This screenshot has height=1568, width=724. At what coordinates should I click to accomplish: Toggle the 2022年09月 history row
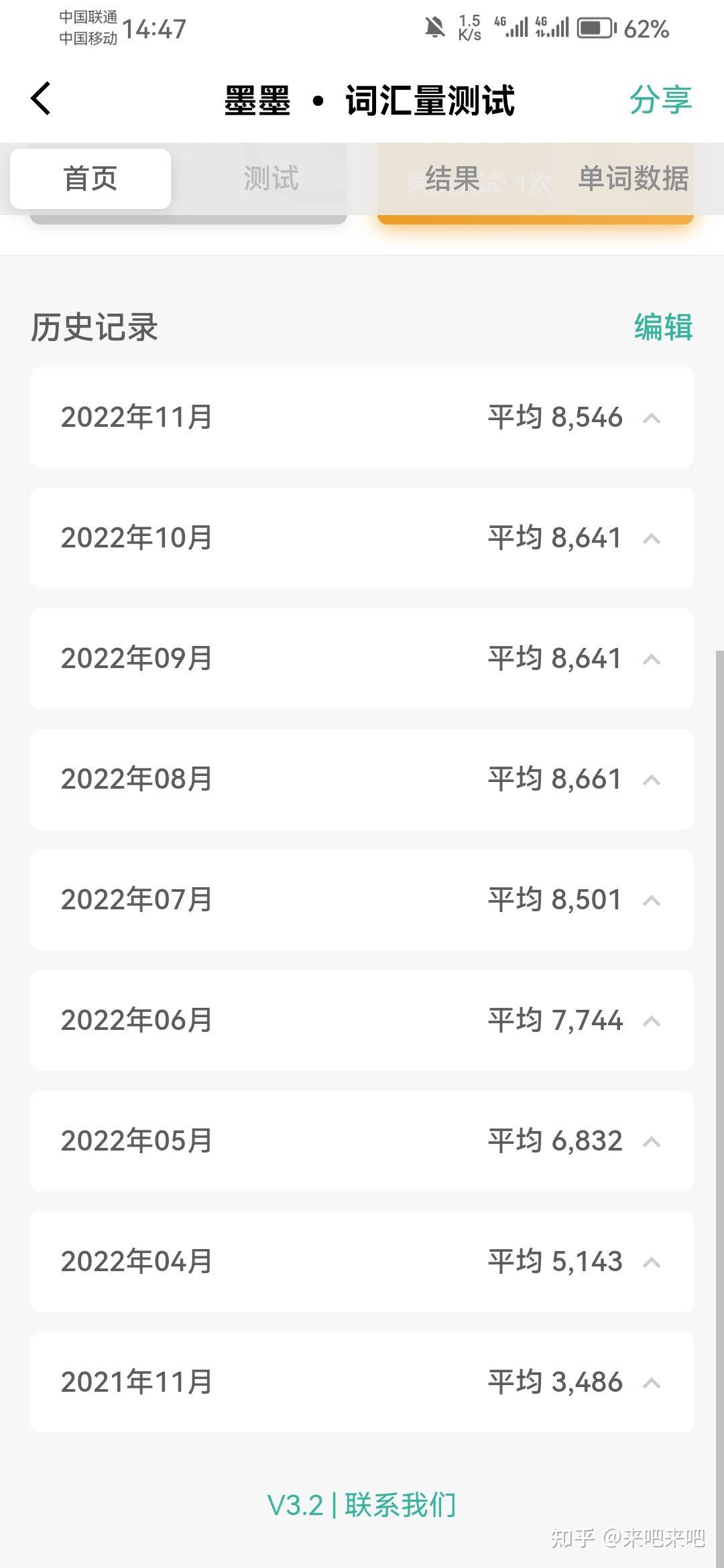[362, 659]
